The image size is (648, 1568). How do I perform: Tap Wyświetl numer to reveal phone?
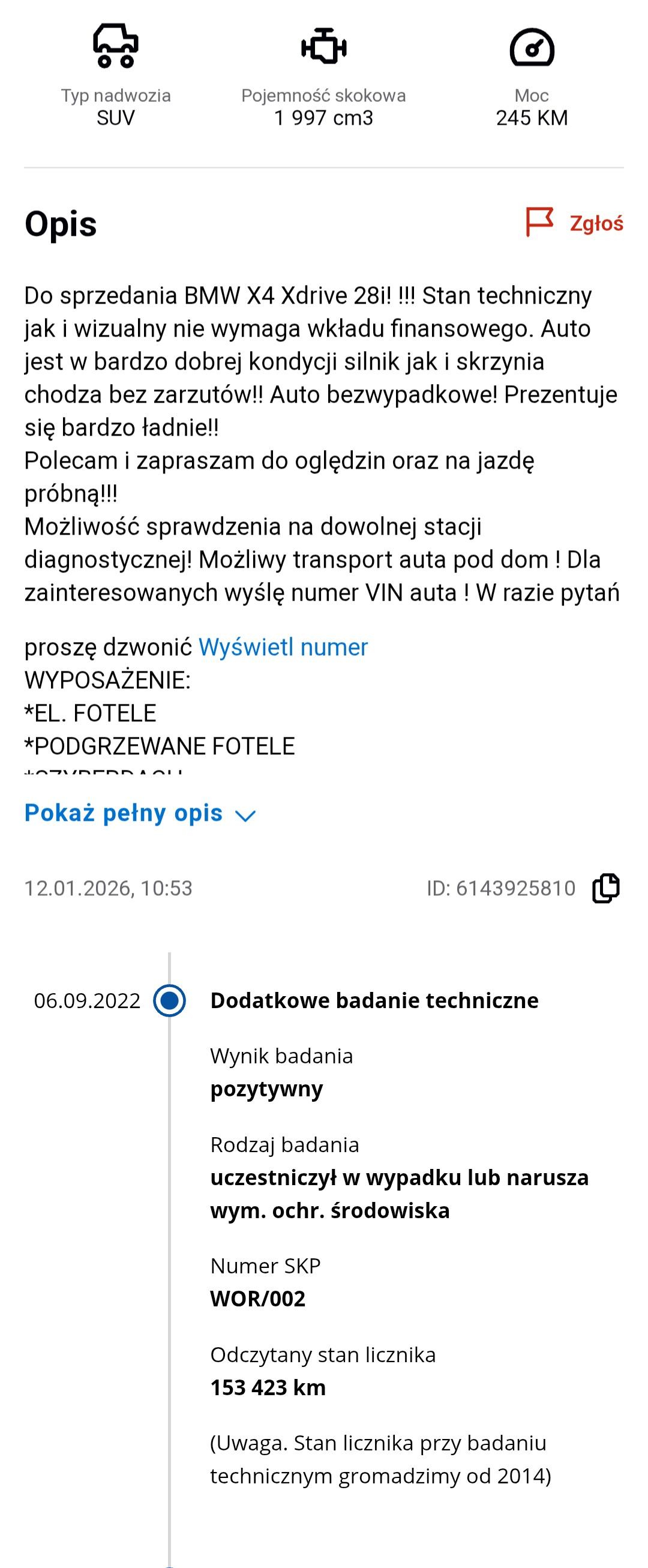click(283, 647)
